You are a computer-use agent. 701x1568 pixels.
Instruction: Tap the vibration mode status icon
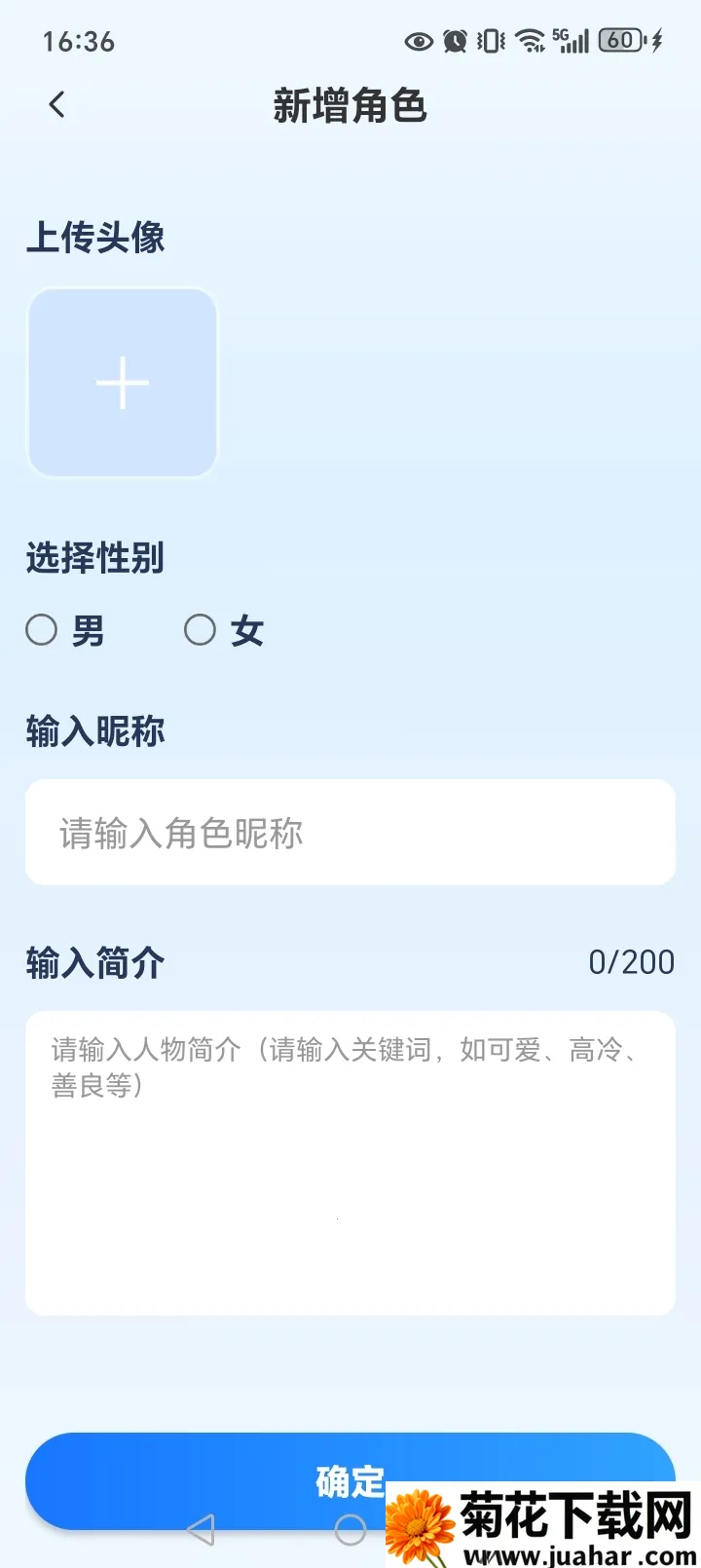[x=490, y=41]
